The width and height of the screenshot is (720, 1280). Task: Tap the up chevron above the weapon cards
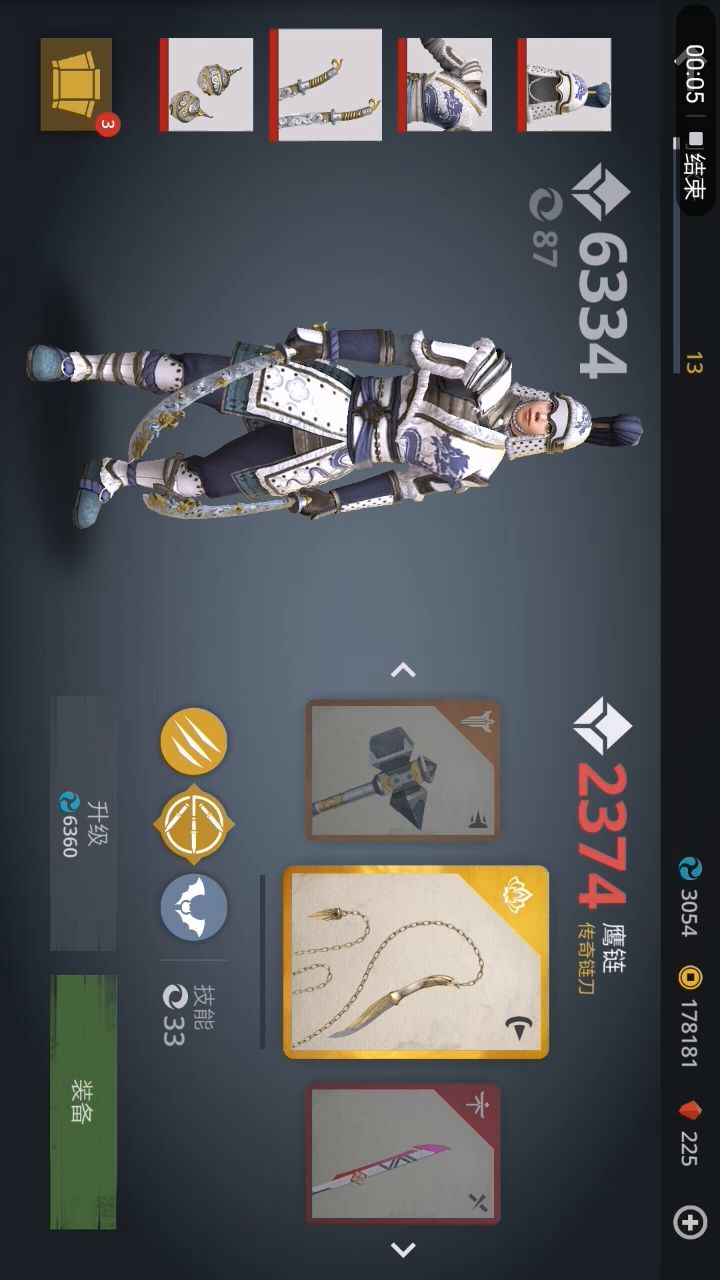pyautogui.click(x=403, y=670)
